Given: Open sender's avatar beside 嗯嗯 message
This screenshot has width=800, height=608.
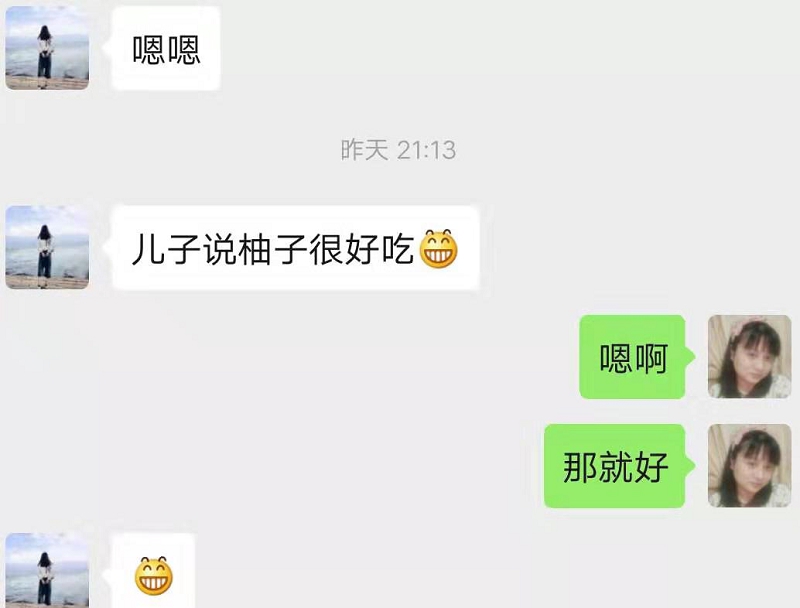Looking at the screenshot, I should click(x=47, y=47).
